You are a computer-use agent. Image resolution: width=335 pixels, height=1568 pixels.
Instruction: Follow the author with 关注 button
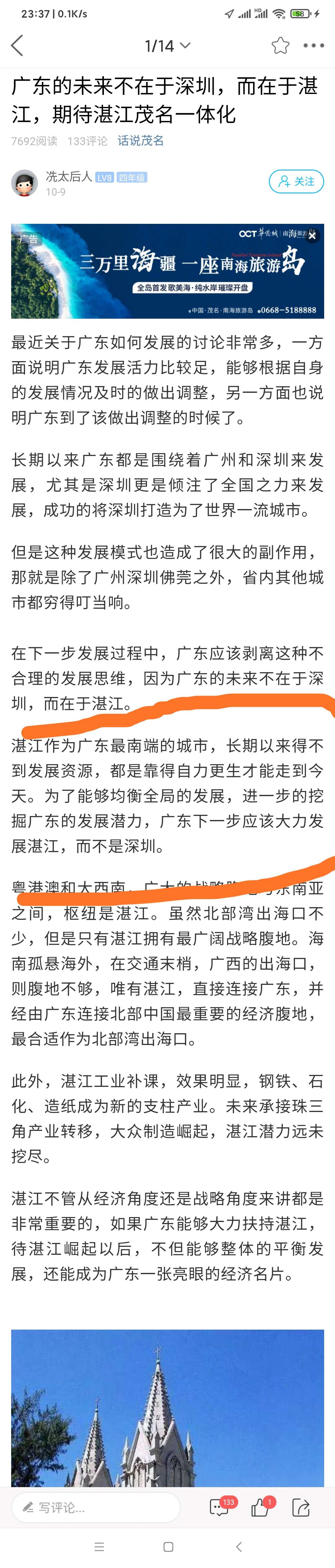[296, 181]
